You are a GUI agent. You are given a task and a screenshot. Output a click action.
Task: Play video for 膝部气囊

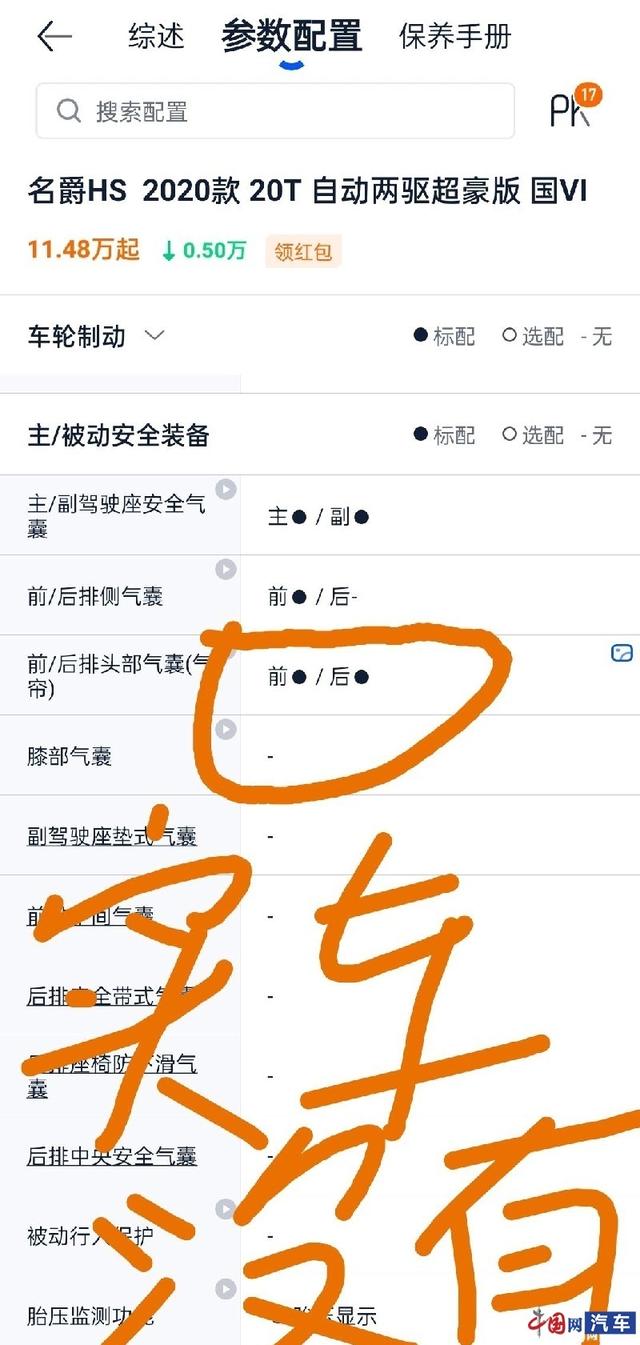point(227,729)
